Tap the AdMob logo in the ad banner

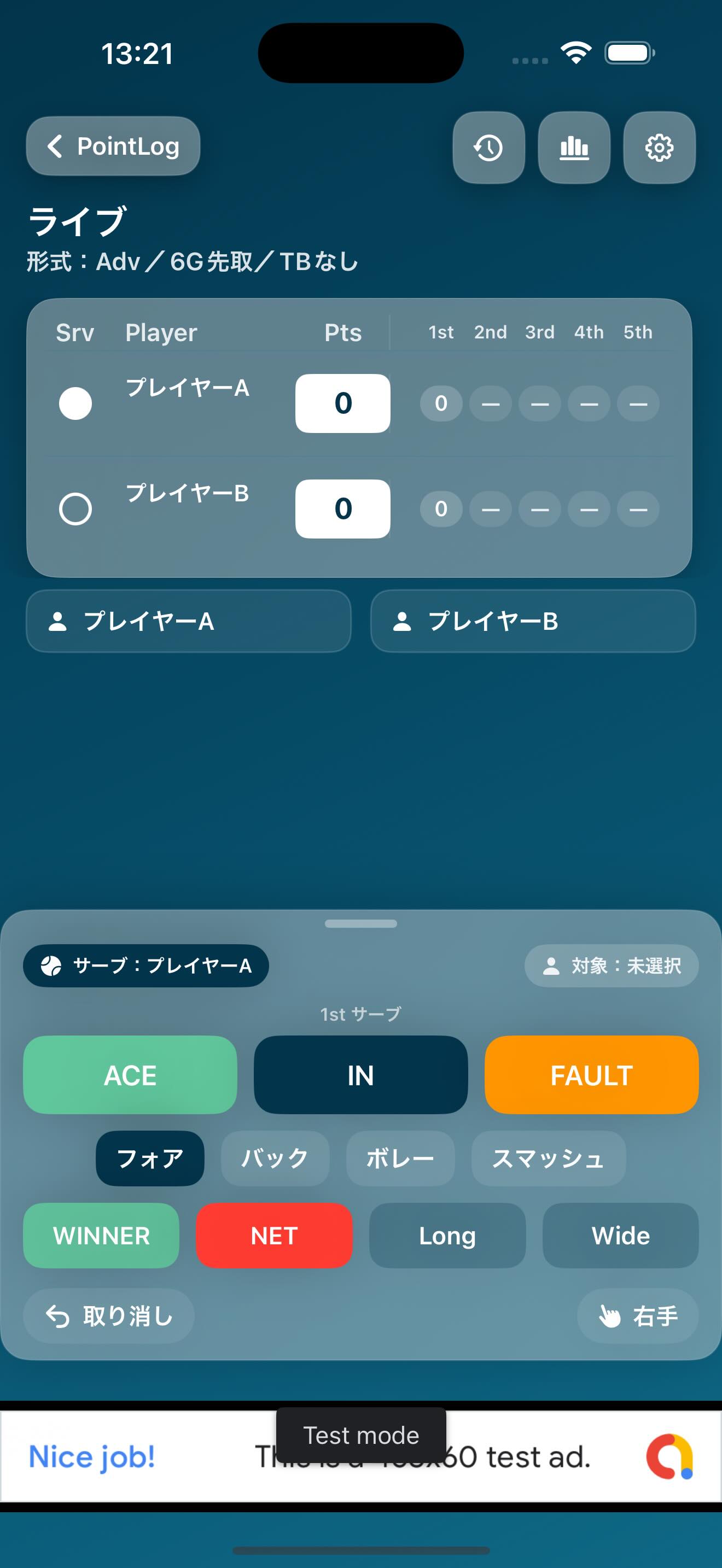coord(668,1456)
